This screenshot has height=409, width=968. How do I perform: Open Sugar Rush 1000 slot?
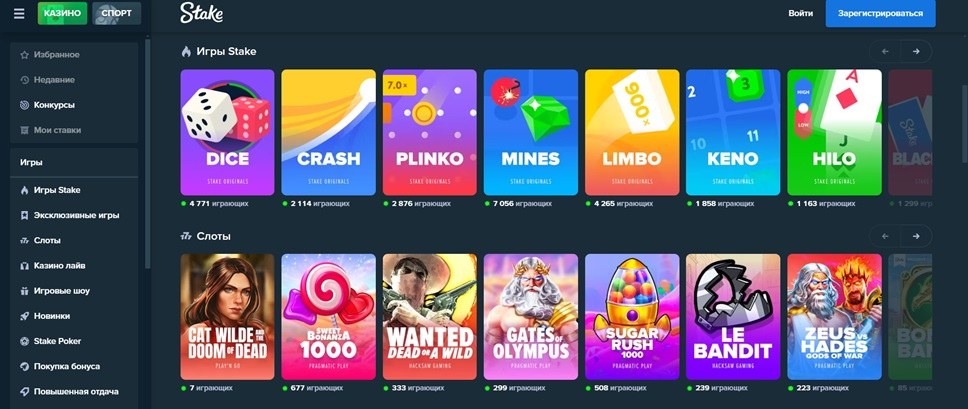(631, 316)
